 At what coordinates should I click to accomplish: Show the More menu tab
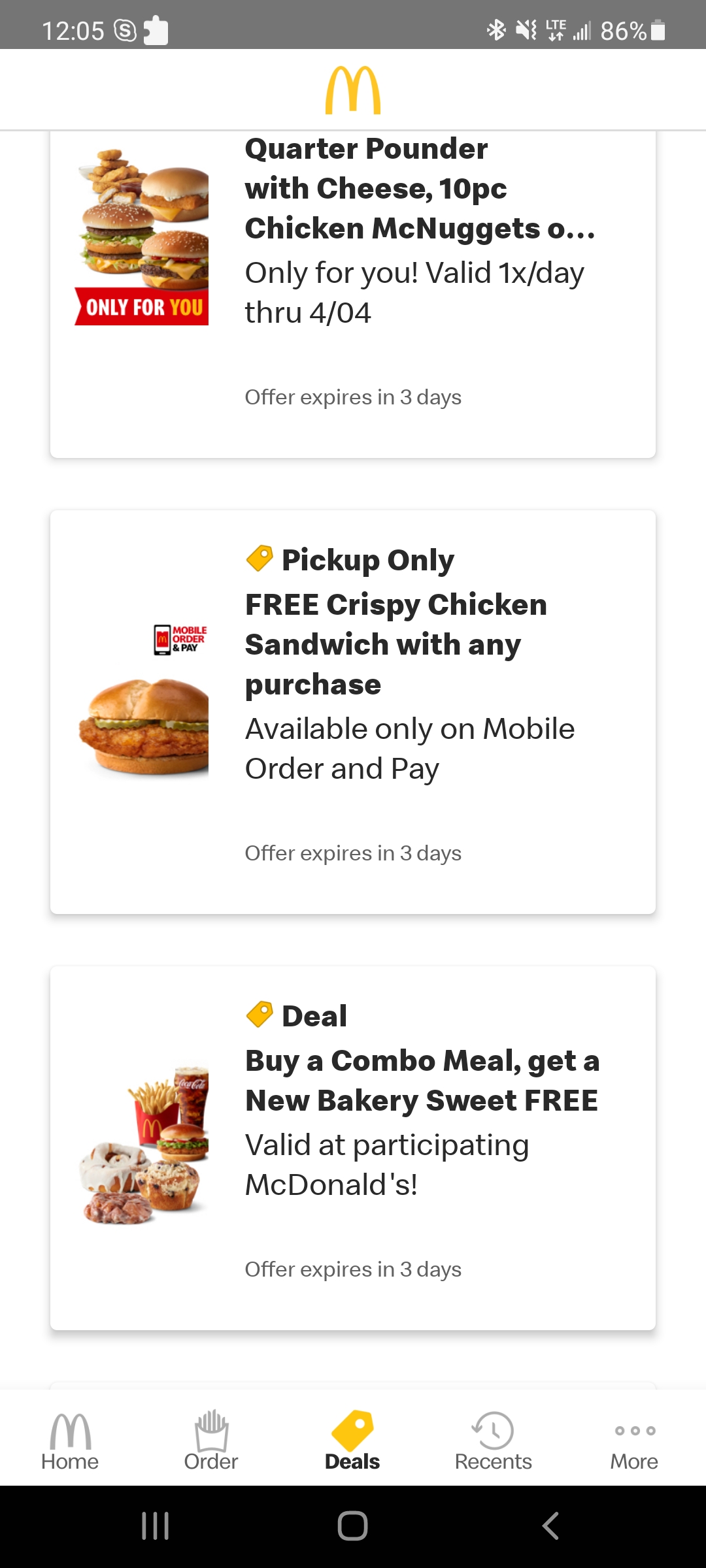click(634, 1441)
